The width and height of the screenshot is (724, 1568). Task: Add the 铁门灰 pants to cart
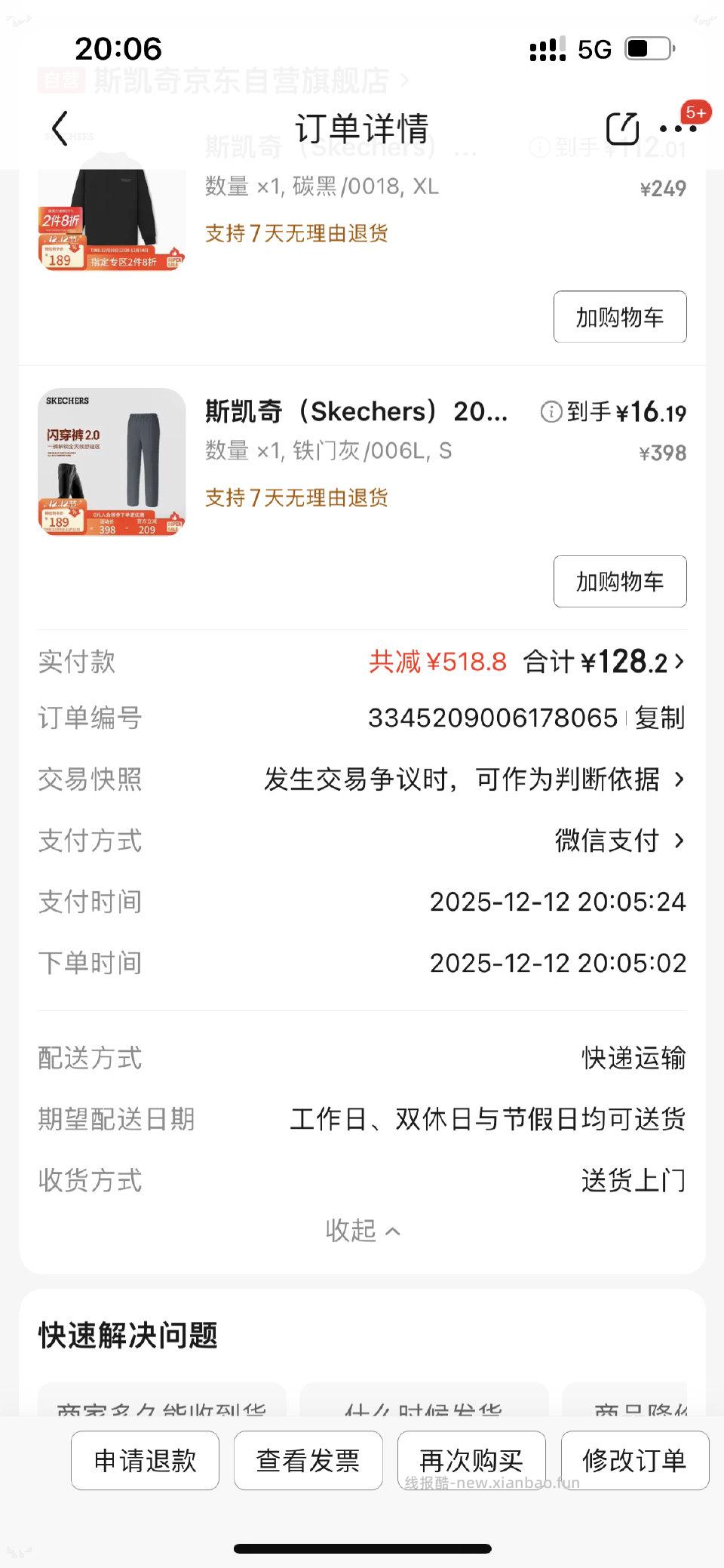[619, 581]
